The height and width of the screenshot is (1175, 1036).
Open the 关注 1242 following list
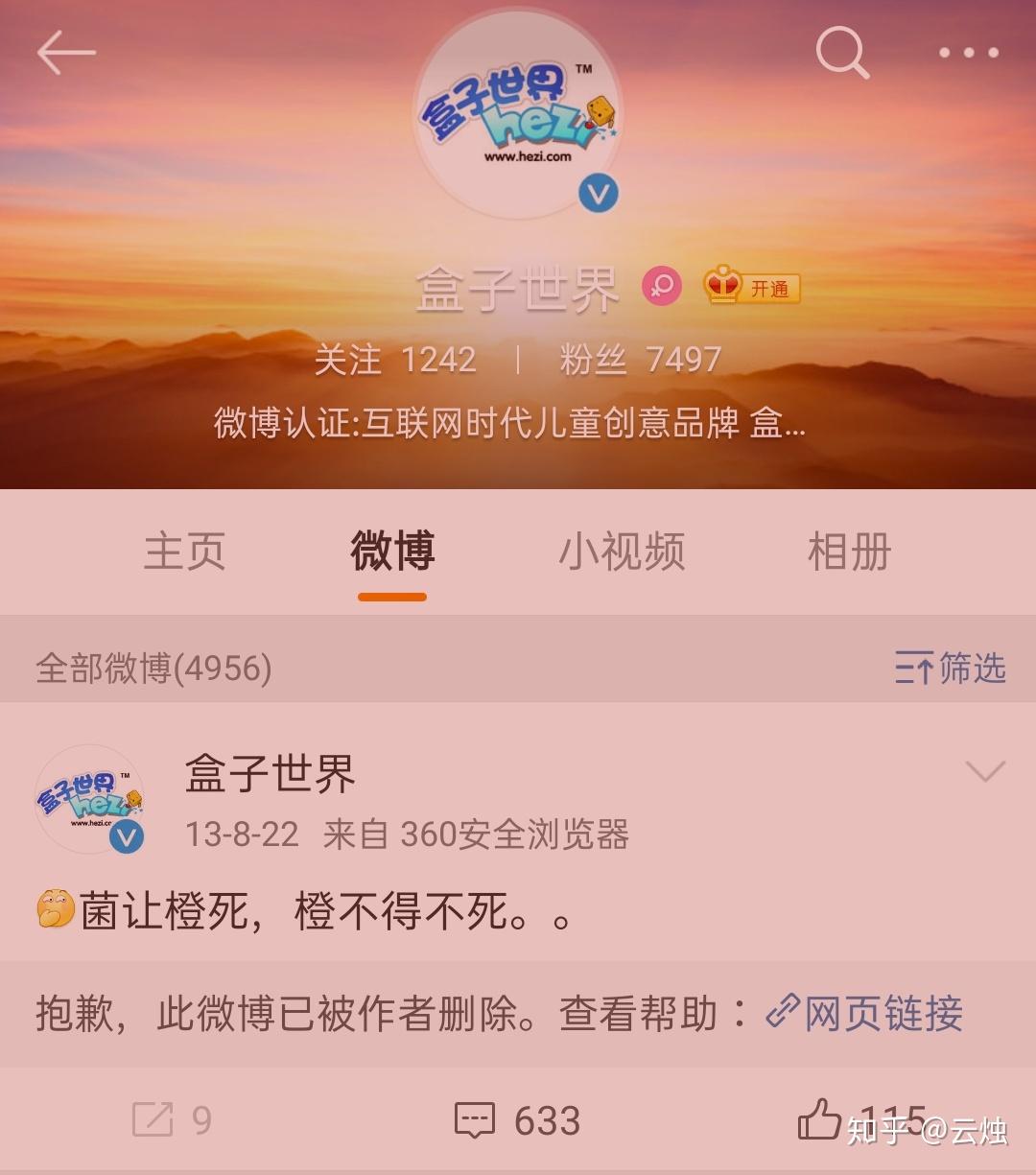coord(395,360)
